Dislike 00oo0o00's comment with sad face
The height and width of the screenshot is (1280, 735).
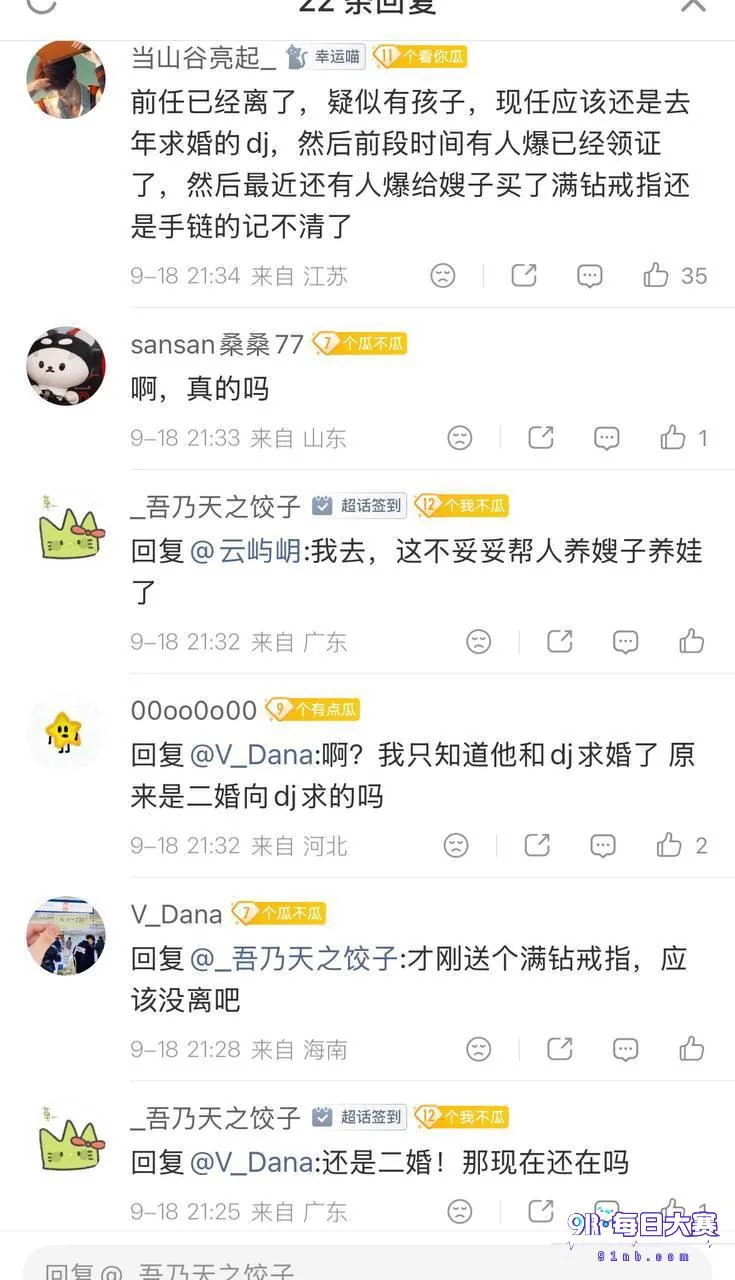coord(456,846)
